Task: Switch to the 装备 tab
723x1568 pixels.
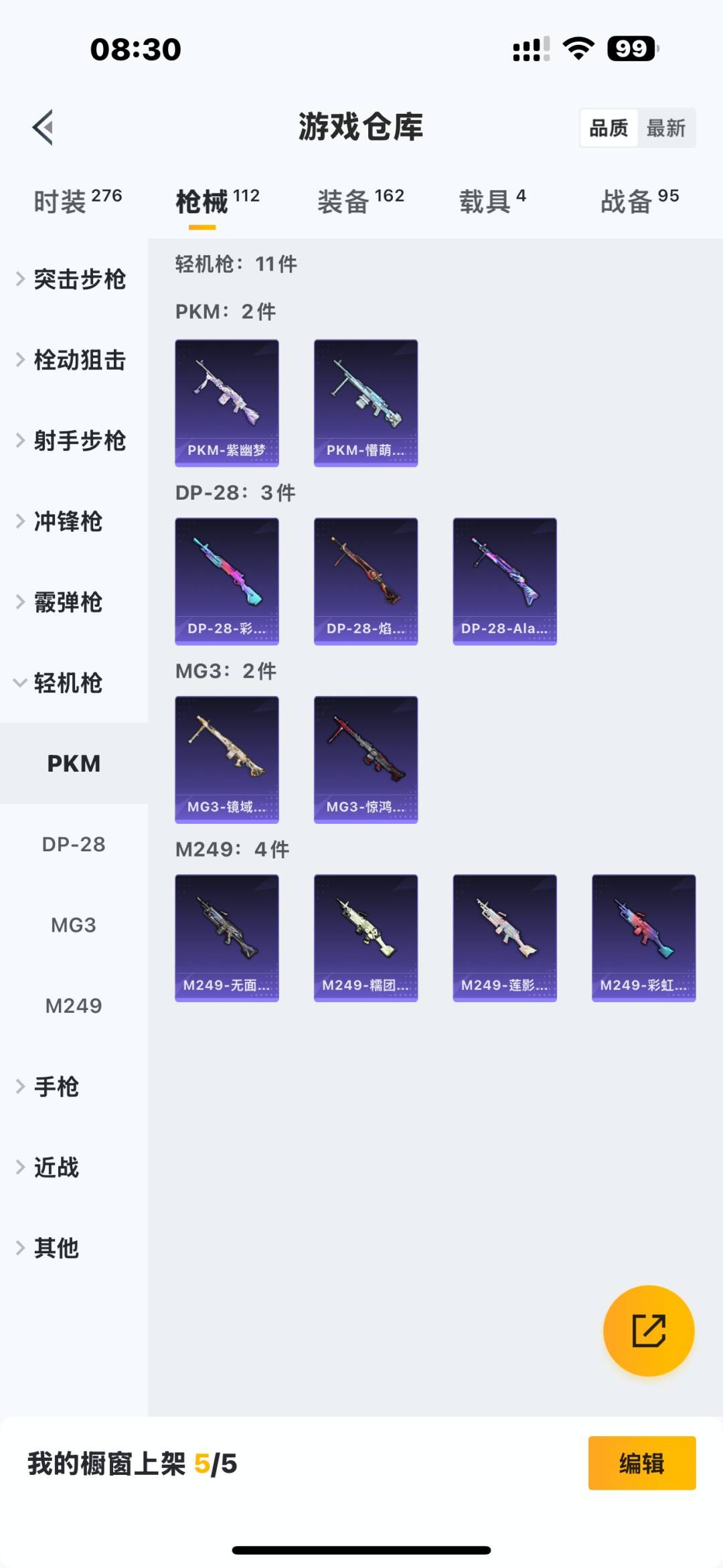Action: (360, 201)
